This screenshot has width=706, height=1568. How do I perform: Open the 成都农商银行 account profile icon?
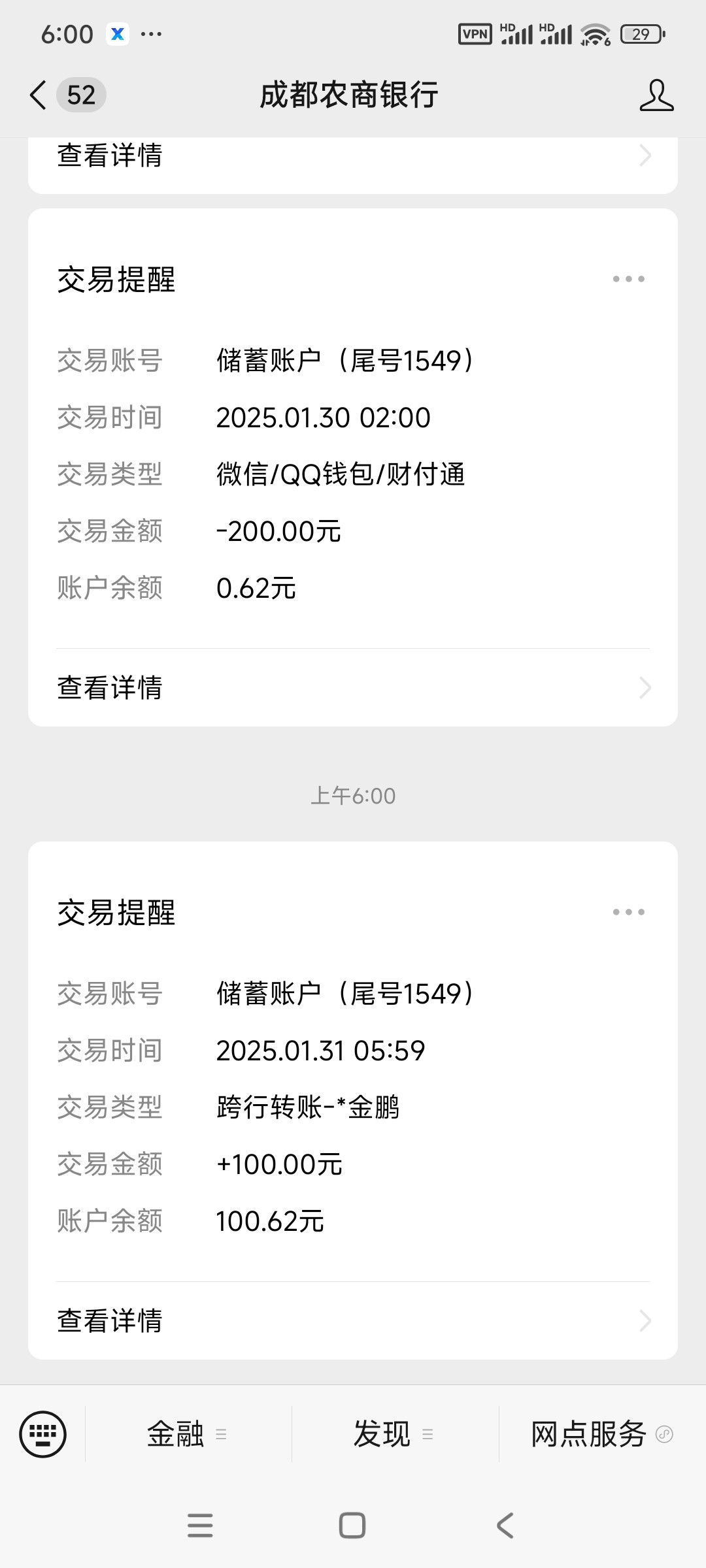click(x=656, y=95)
